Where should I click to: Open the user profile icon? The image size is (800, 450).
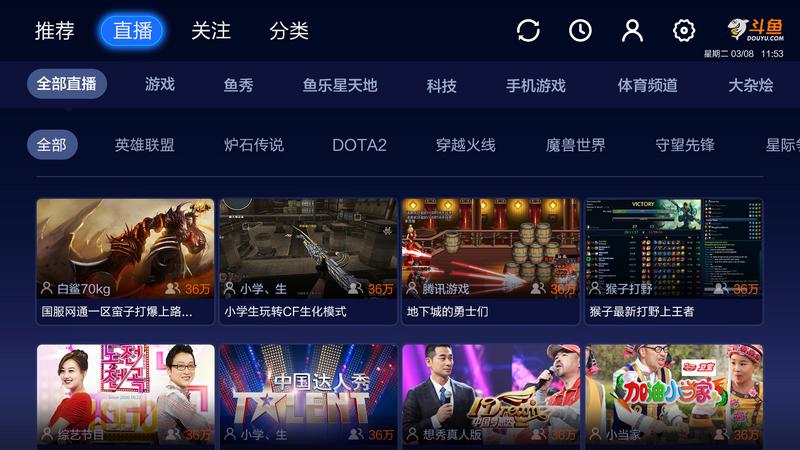632,30
